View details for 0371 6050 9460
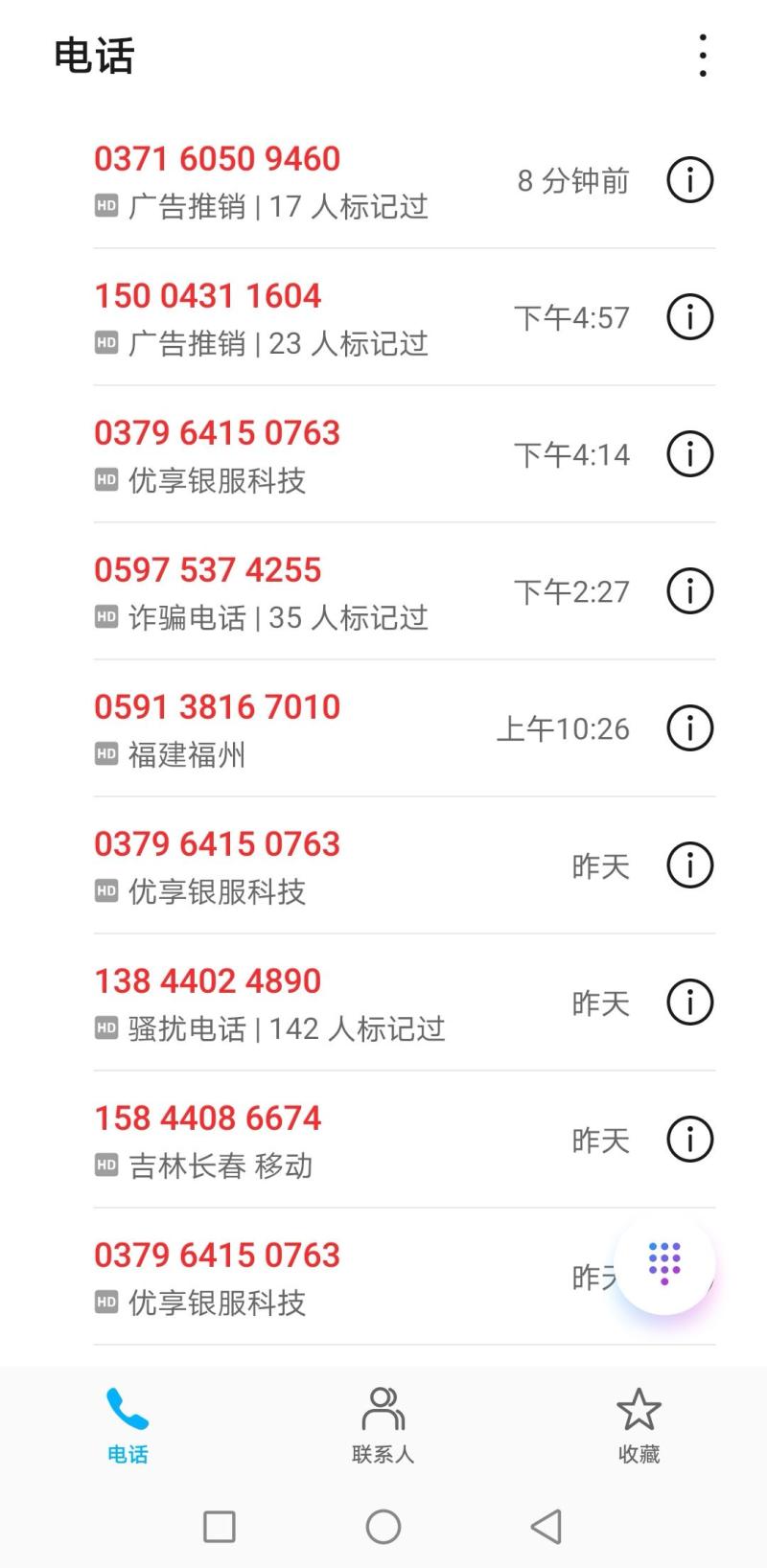This screenshot has height=1568, width=767. tap(690, 180)
